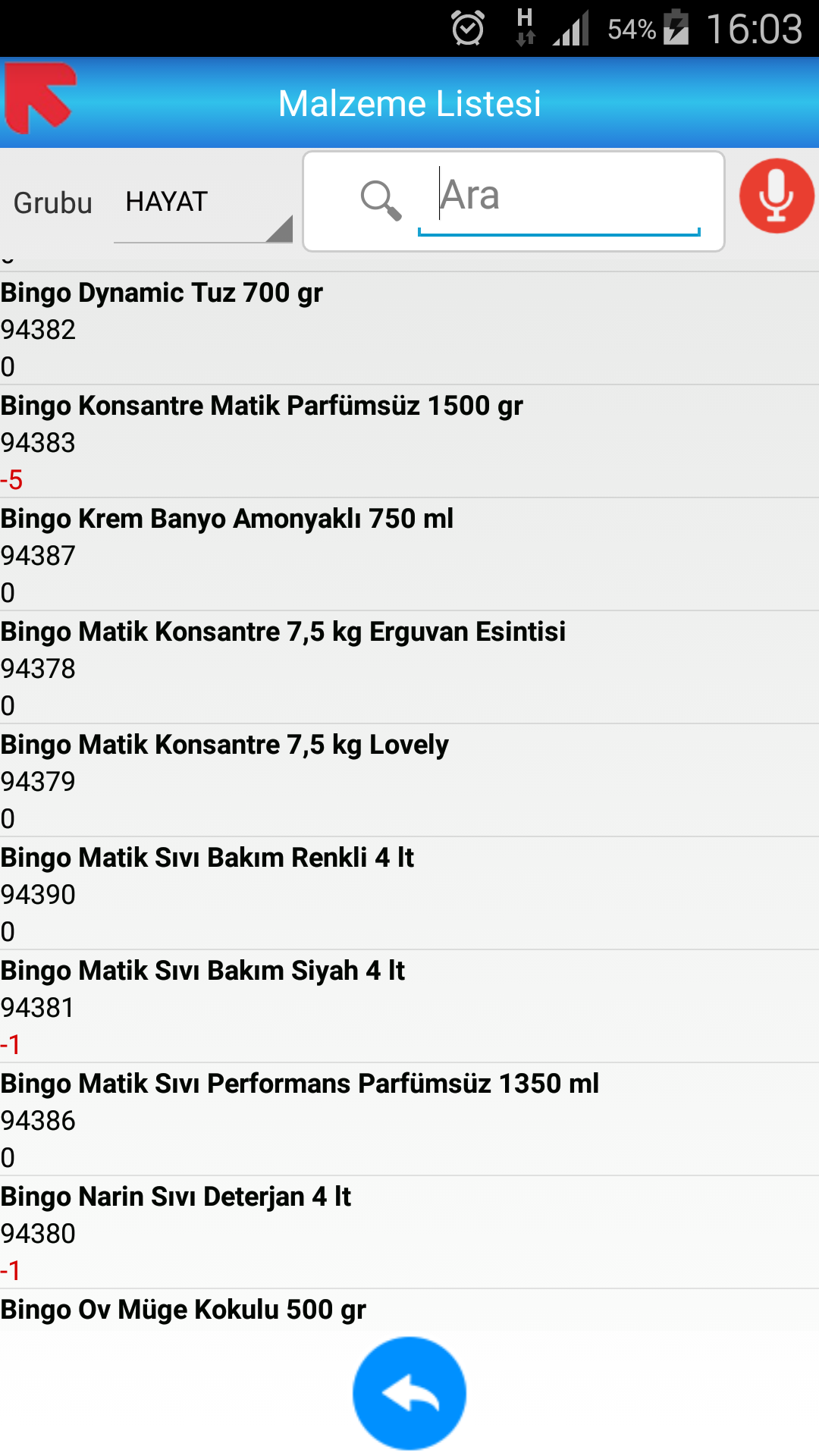Open the Grubu HAYAT dropdown
The height and width of the screenshot is (1456, 819).
[x=203, y=203]
